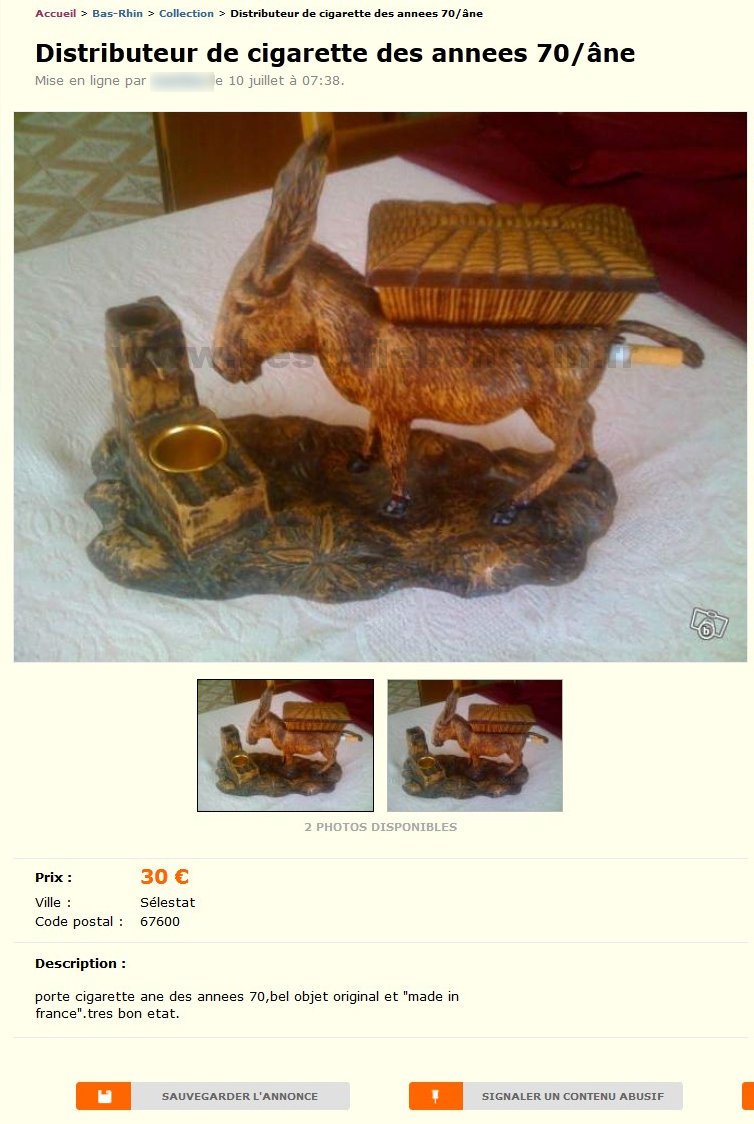
Task: Report listing via Signaler un contenu abusif
Action: (546, 1096)
